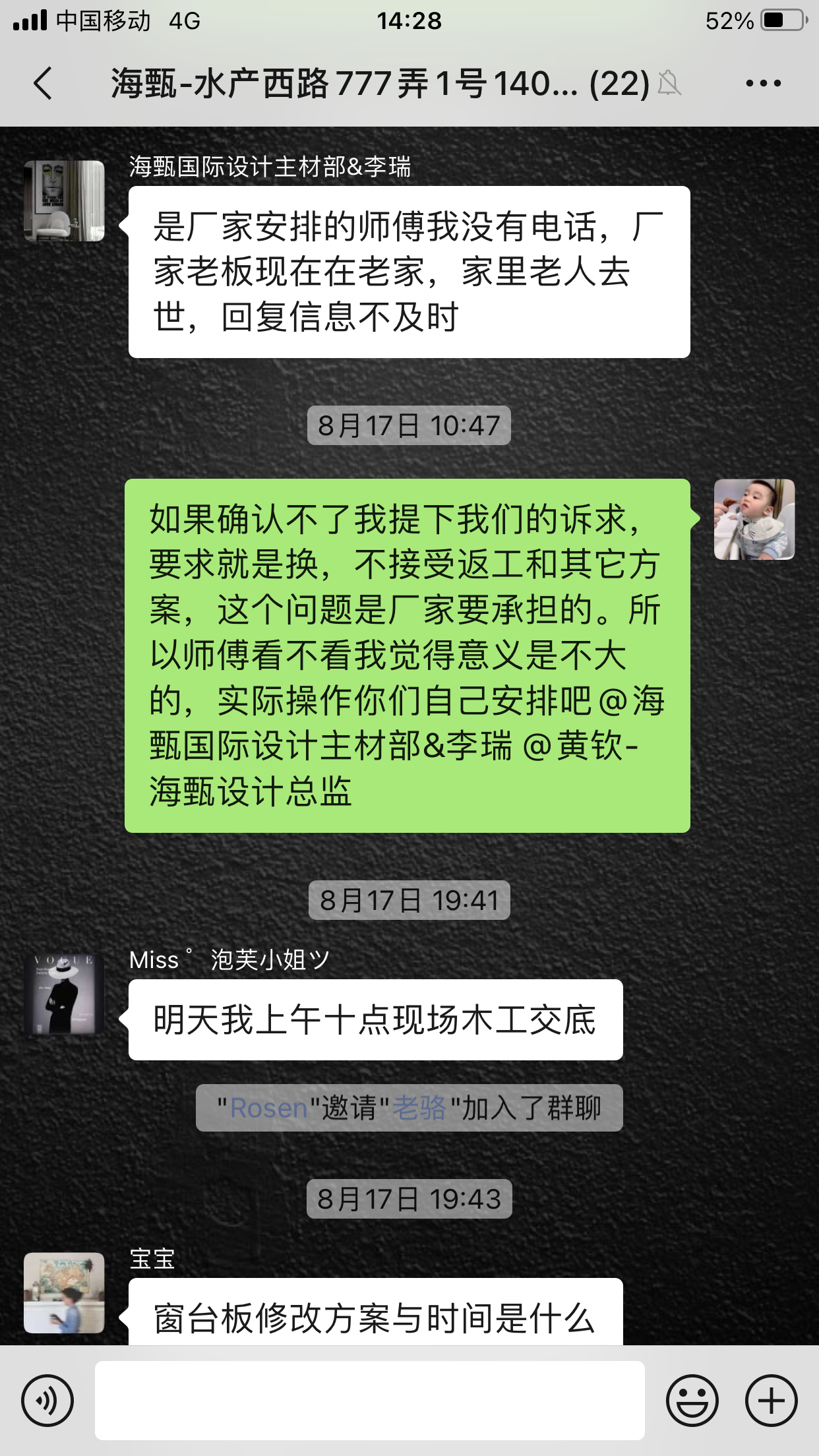
Task: Open the group chat options menu
Action: coord(763,84)
